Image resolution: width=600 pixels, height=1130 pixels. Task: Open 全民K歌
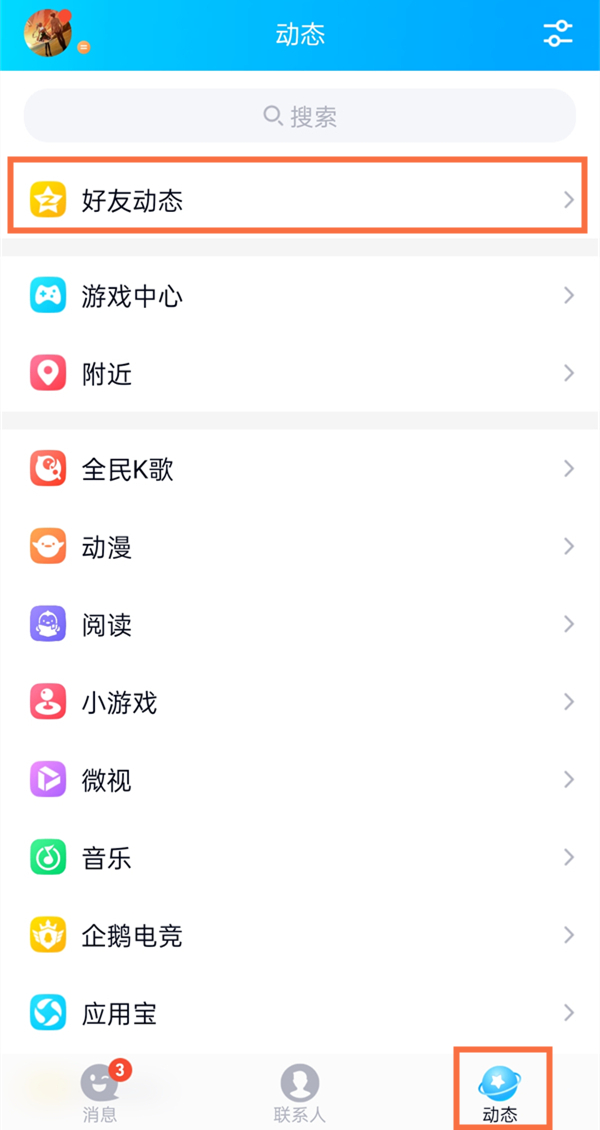(300, 469)
